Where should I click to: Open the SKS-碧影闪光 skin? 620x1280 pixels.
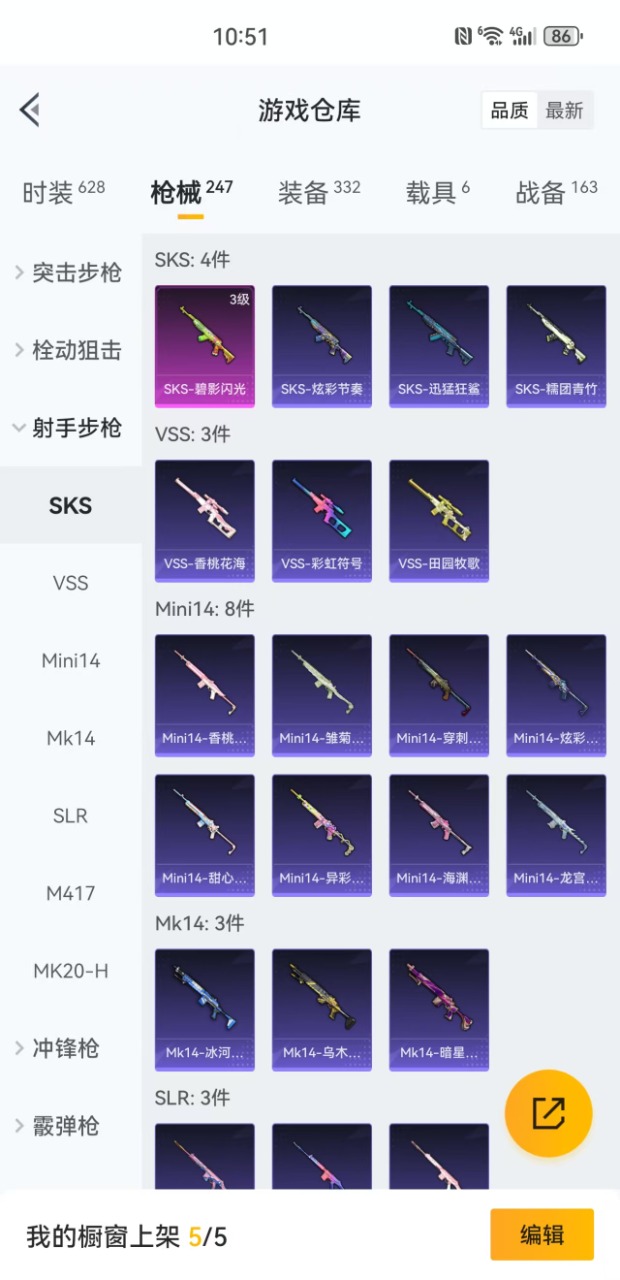pos(204,346)
